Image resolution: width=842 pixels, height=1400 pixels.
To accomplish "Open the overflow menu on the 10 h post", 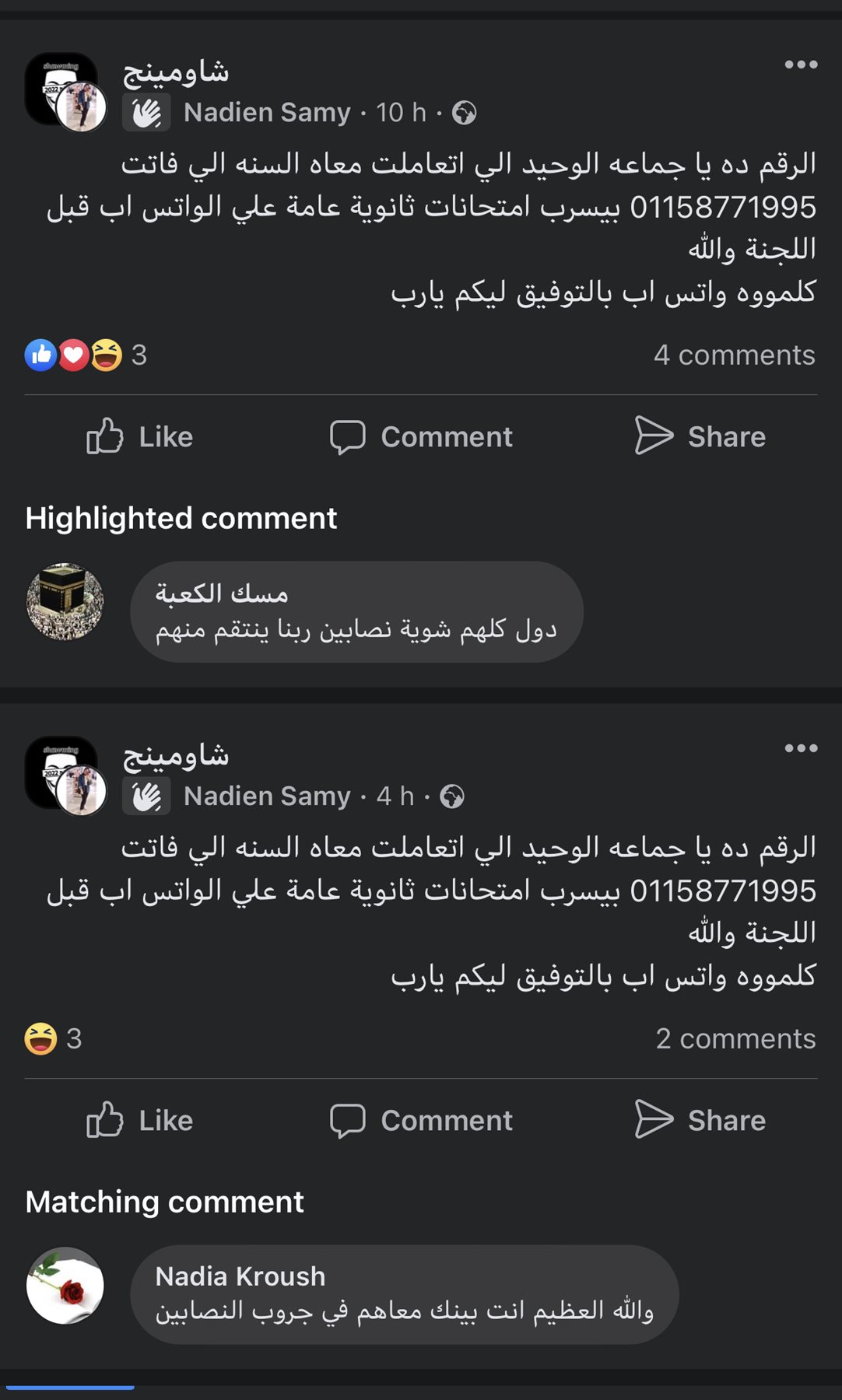I will (x=801, y=65).
